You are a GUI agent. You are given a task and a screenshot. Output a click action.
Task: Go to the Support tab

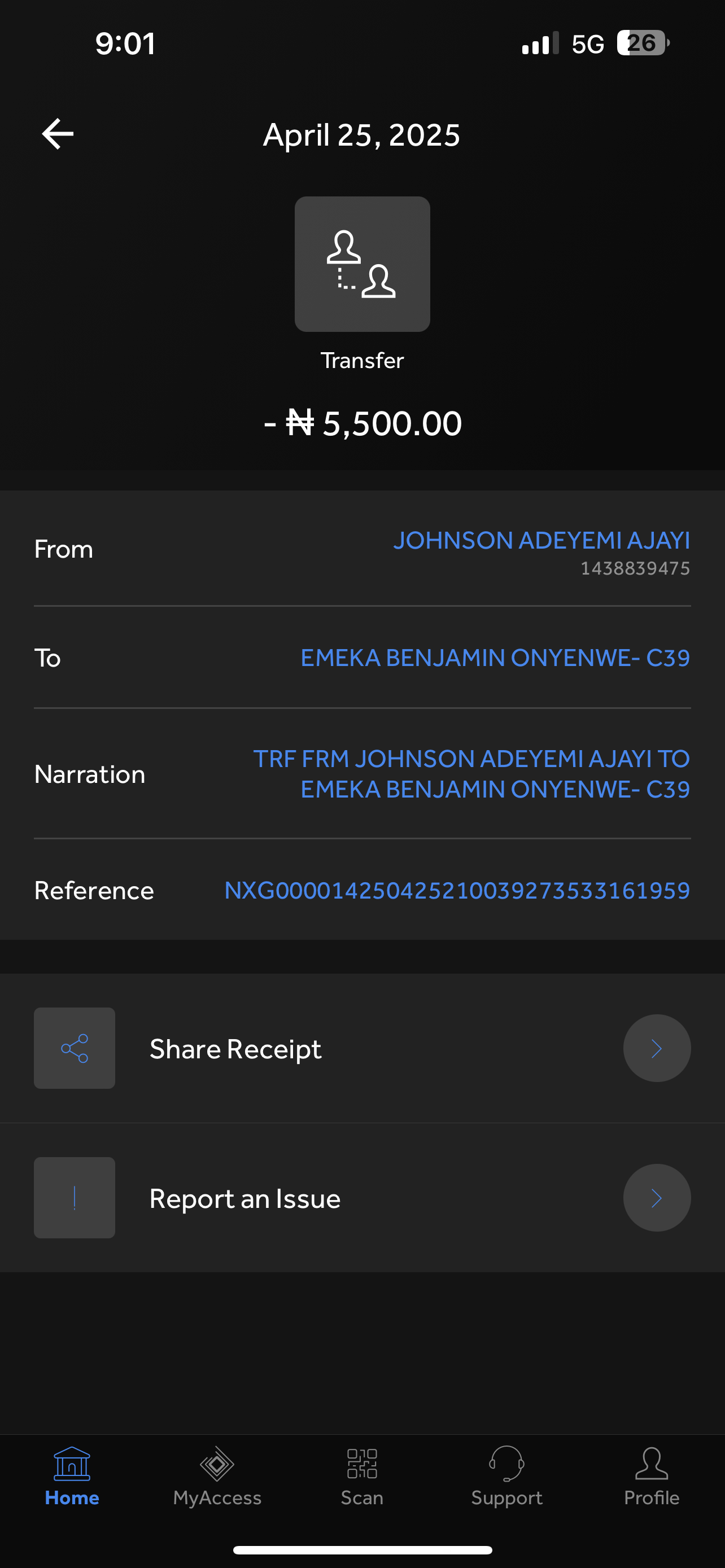point(506,1477)
